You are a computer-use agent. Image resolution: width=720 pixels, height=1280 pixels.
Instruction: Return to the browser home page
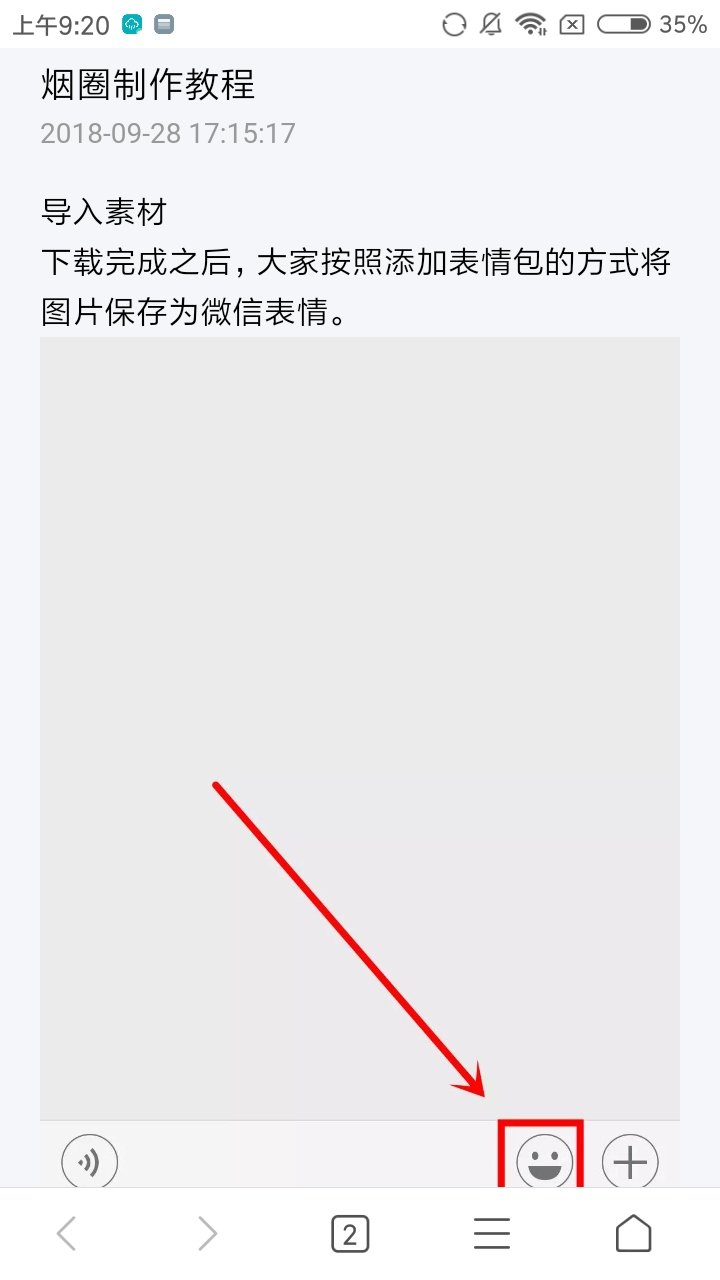[x=633, y=1234]
